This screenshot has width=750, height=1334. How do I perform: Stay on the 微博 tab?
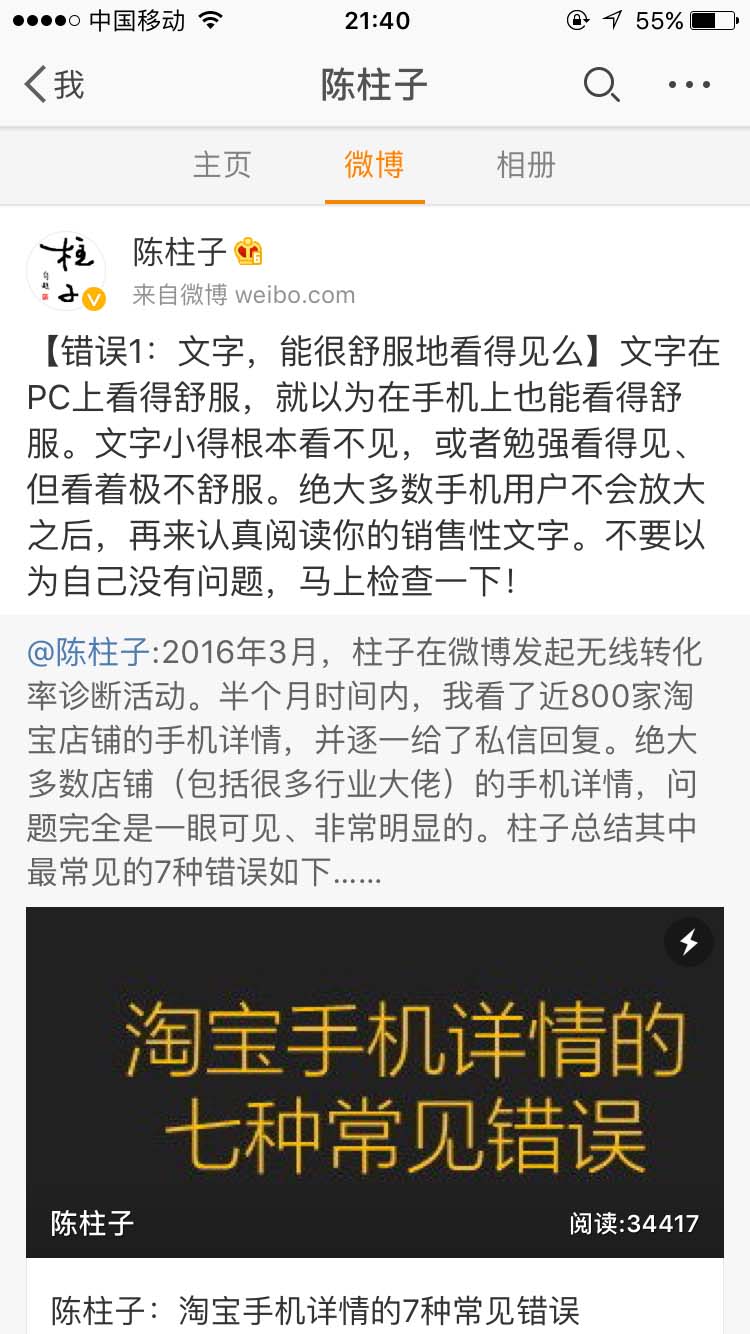pyautogui.click(x=374, y=165)
